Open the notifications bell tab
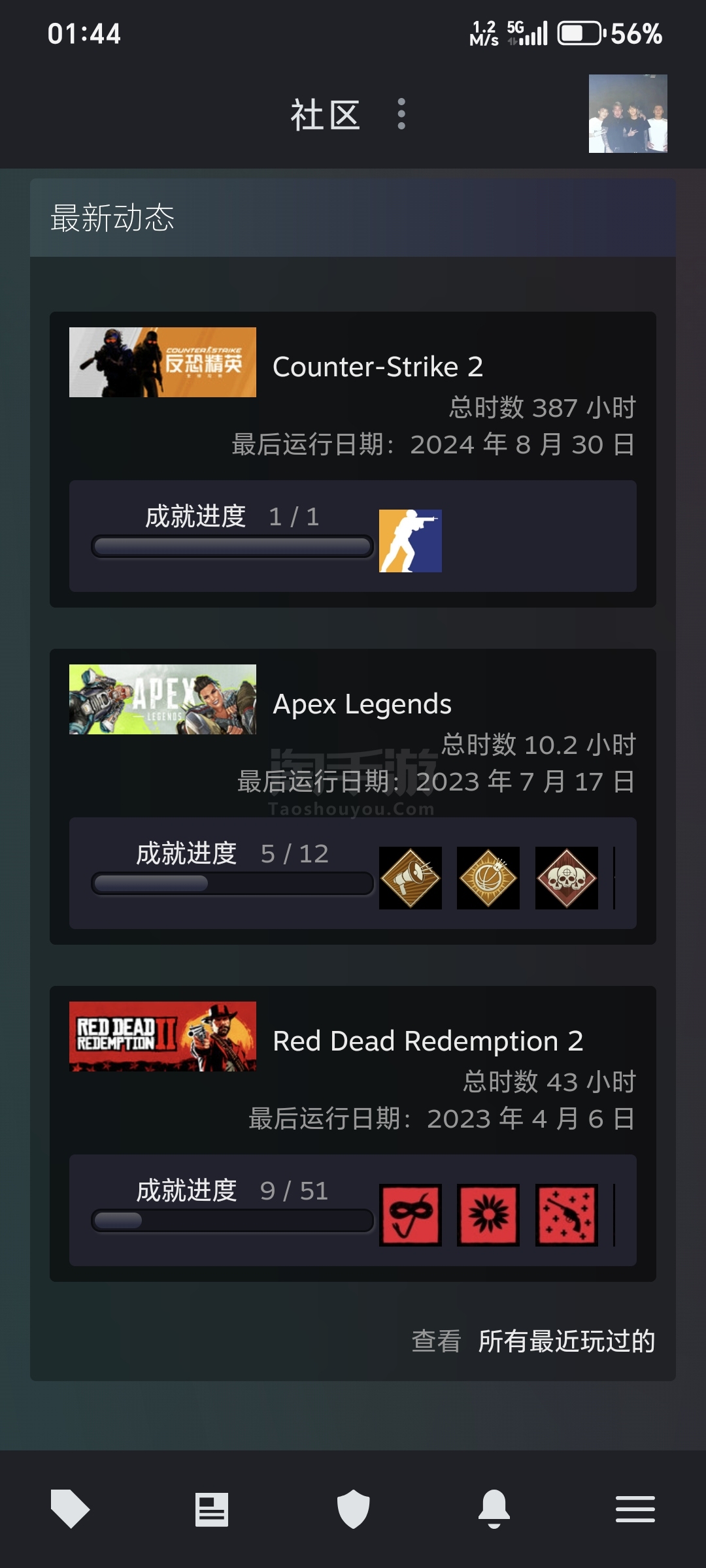706x1568 pixels. (x=494, y=1509)
